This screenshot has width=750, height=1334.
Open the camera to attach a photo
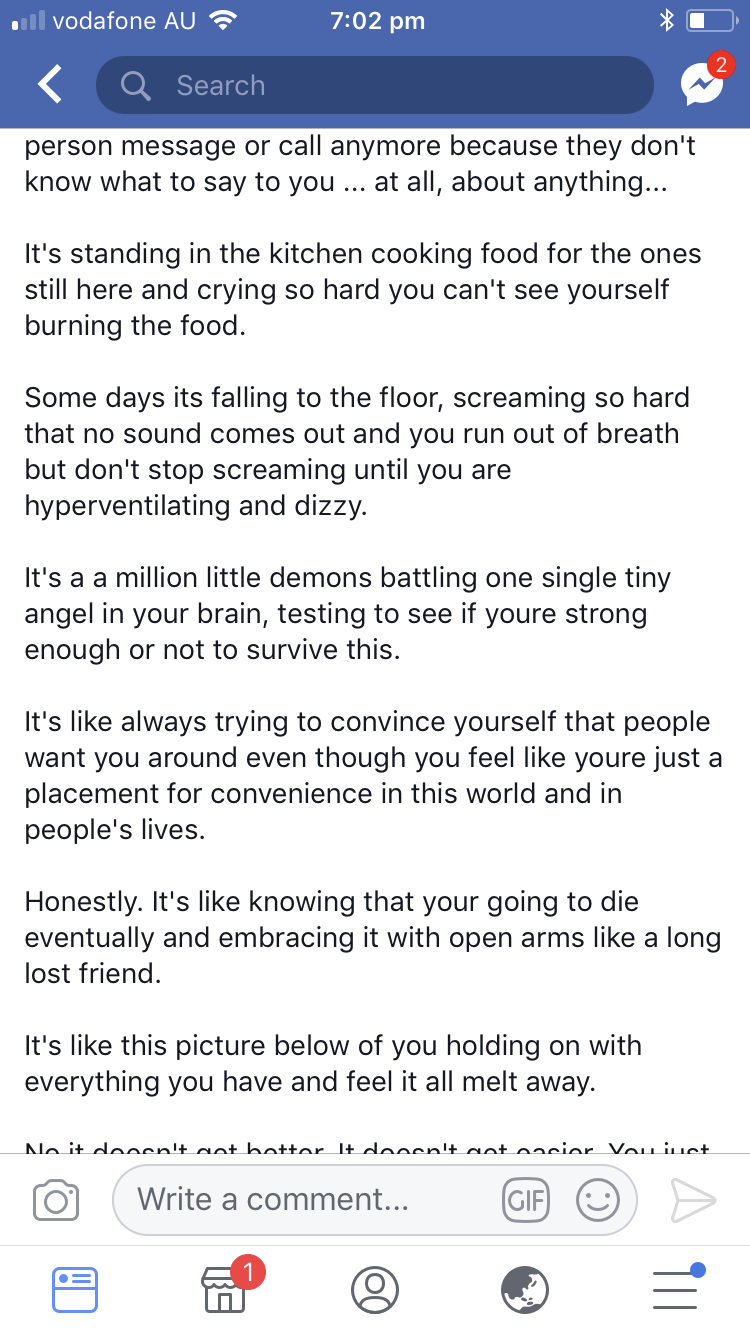click(x=56, y=1200)
